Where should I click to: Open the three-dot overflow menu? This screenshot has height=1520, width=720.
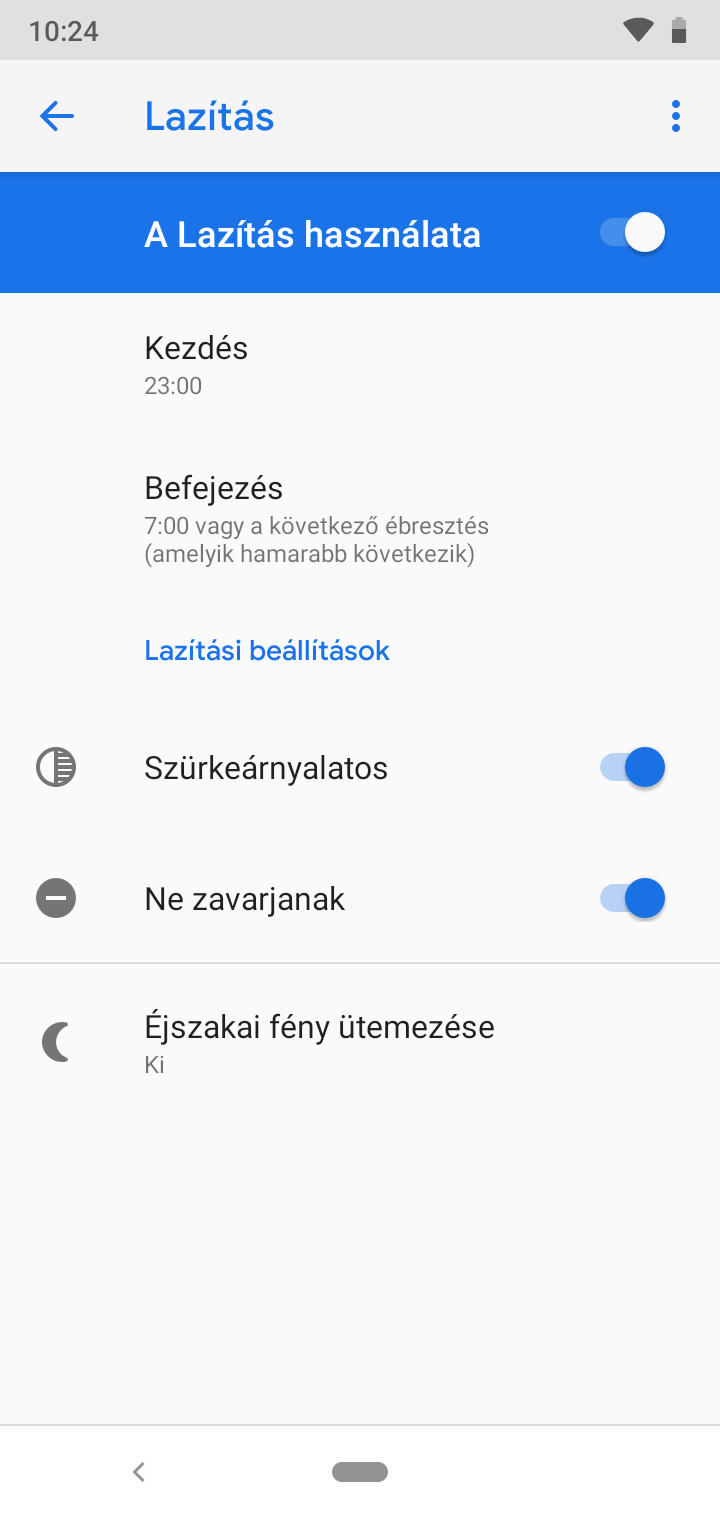click(676, 117)
